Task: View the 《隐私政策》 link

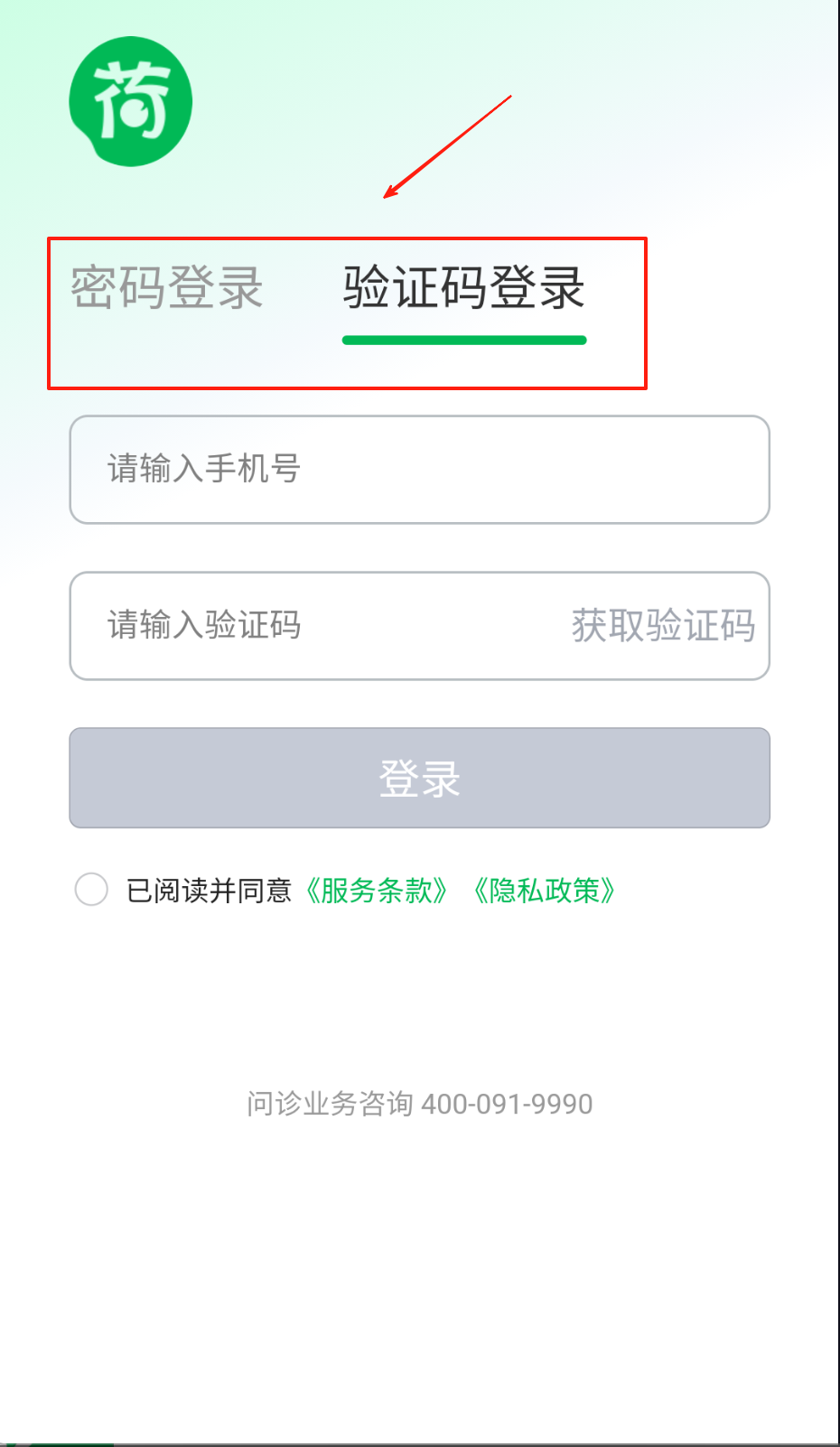Action: (545, 891)
